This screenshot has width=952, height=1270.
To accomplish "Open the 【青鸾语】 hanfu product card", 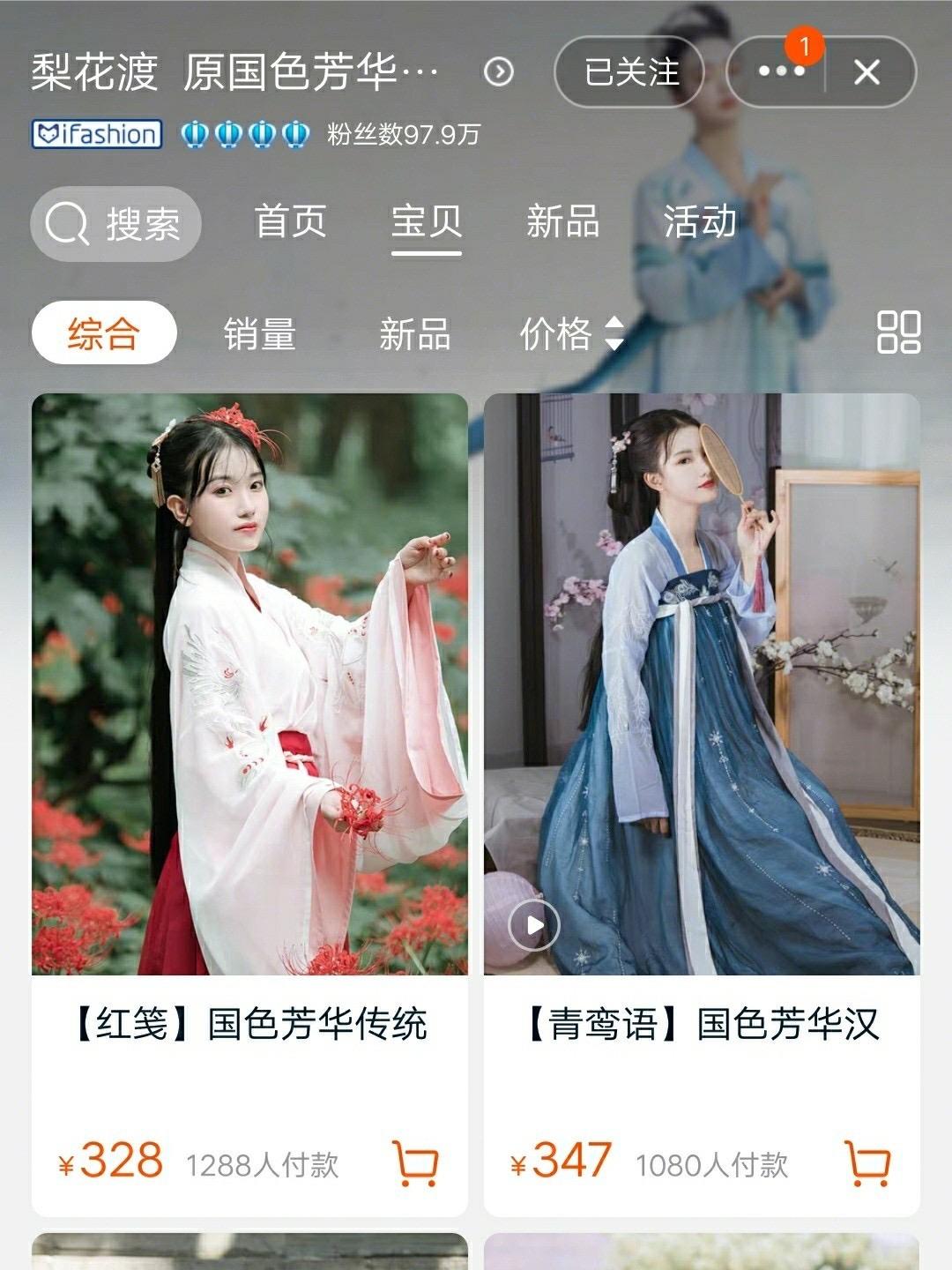I will coord(702,684).
